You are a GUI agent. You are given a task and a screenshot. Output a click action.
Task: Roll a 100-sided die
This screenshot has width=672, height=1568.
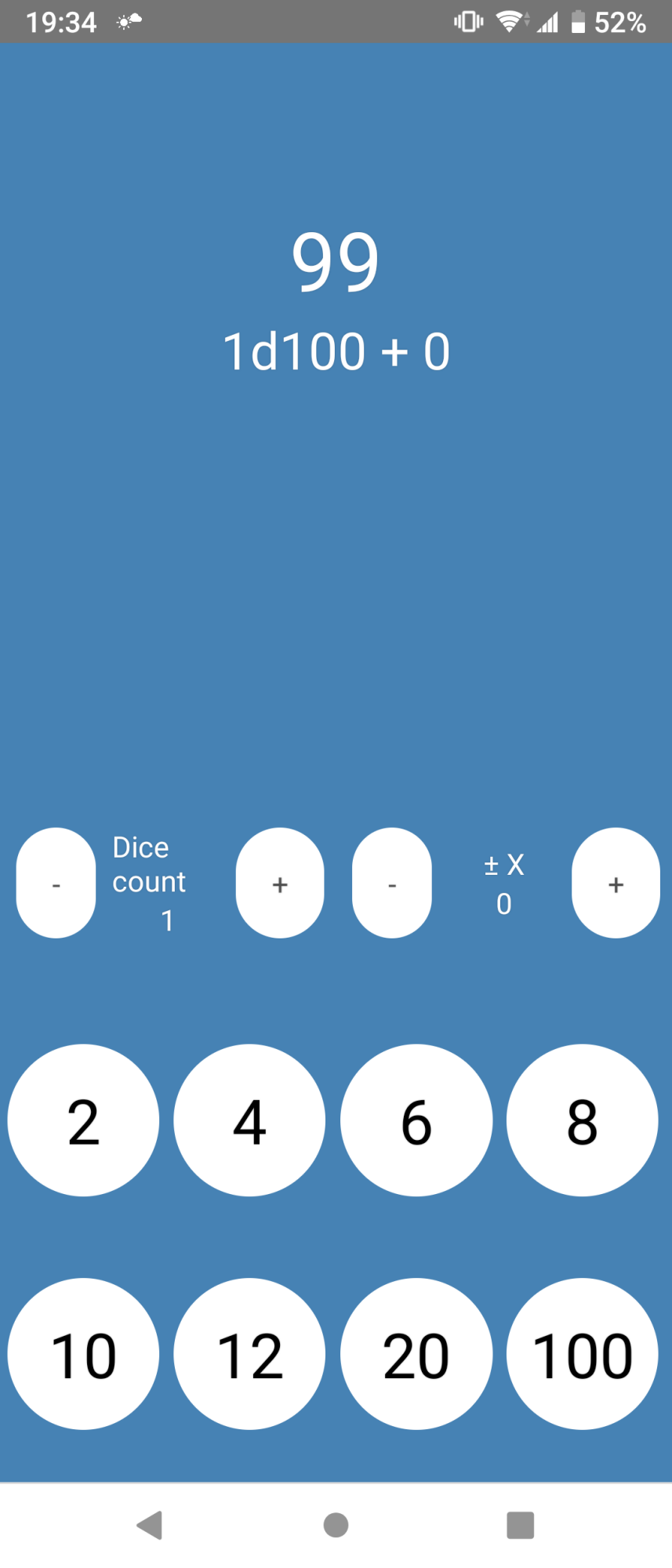(582, 1354)
